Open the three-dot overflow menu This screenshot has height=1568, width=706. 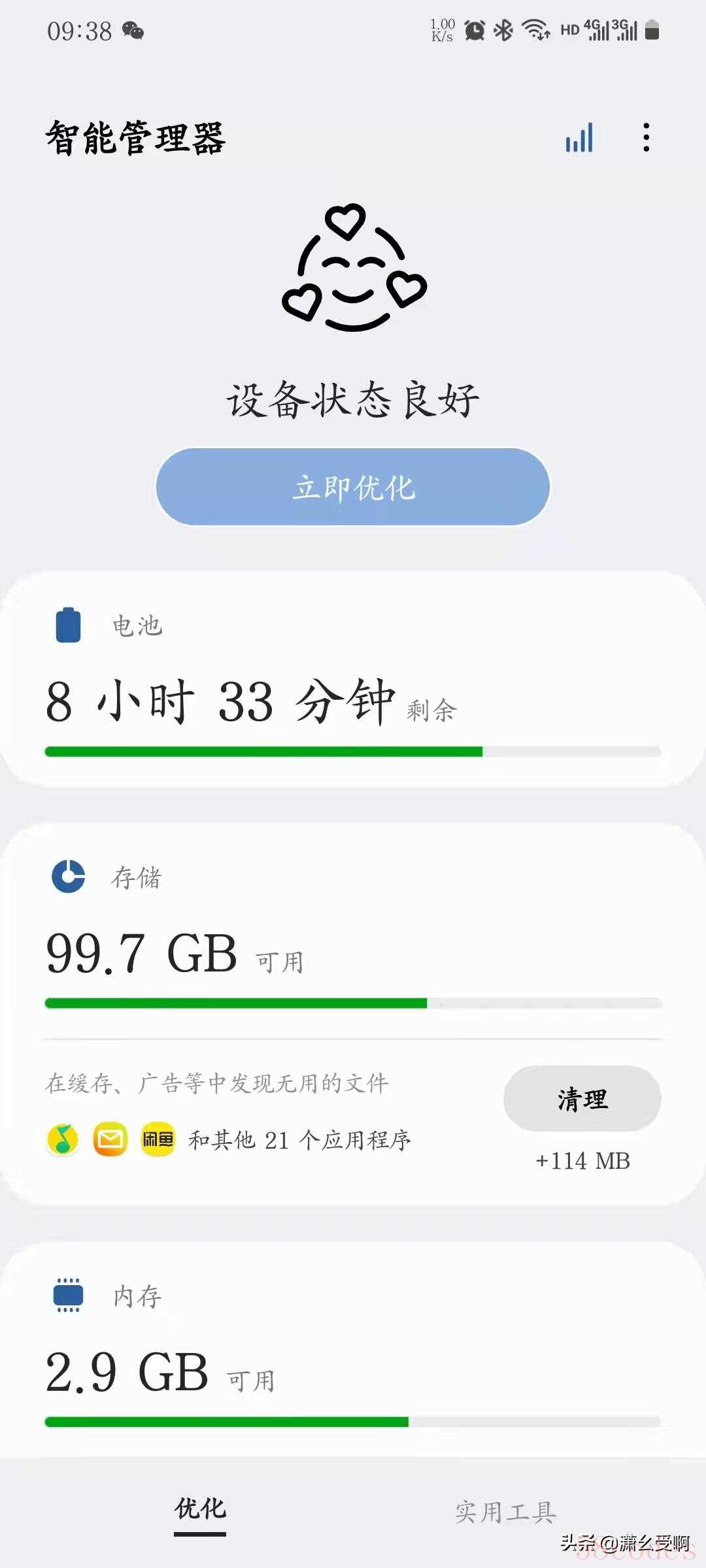(646, 138)
